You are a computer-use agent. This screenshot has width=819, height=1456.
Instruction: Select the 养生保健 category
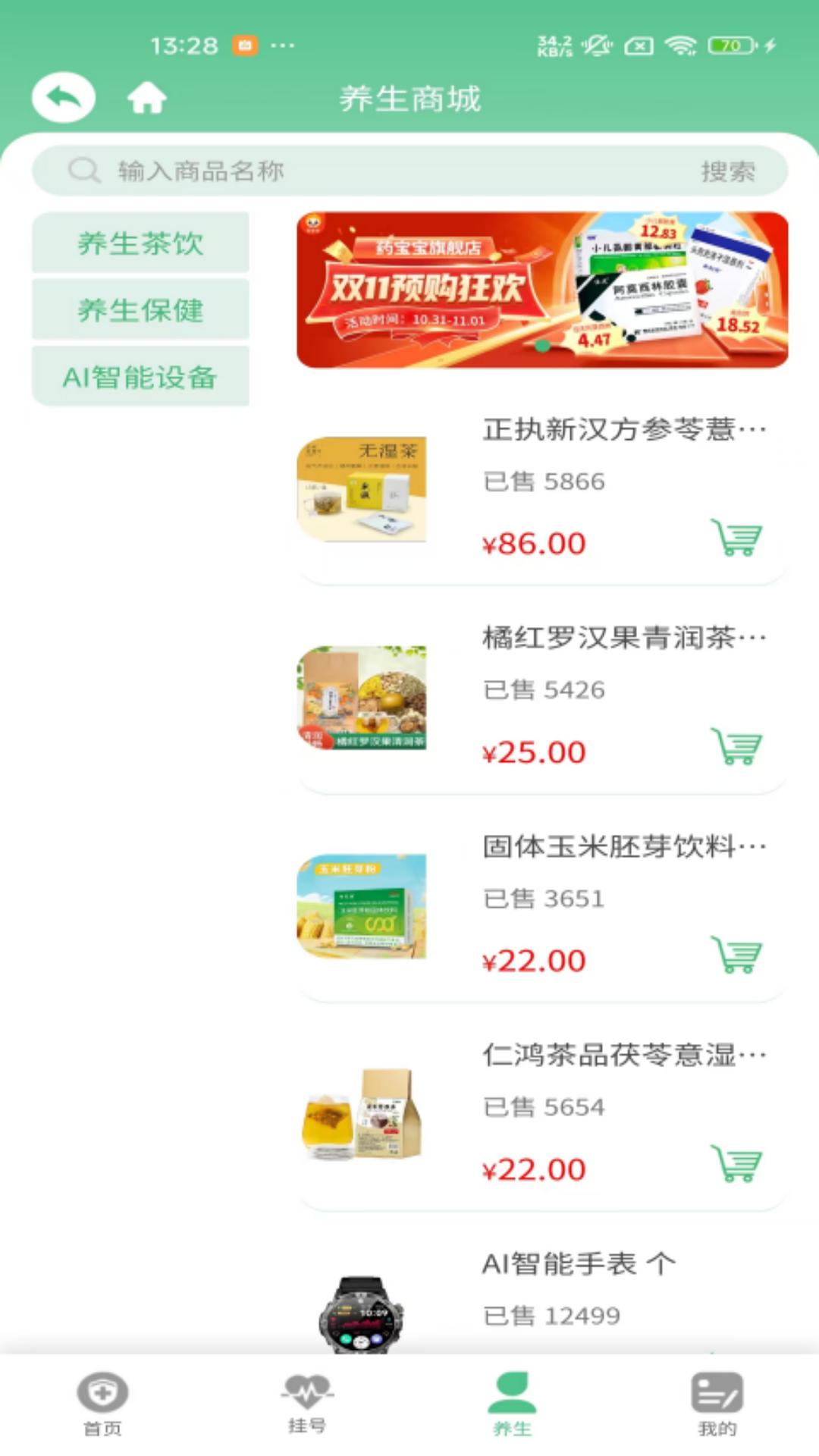pos(140,310)
